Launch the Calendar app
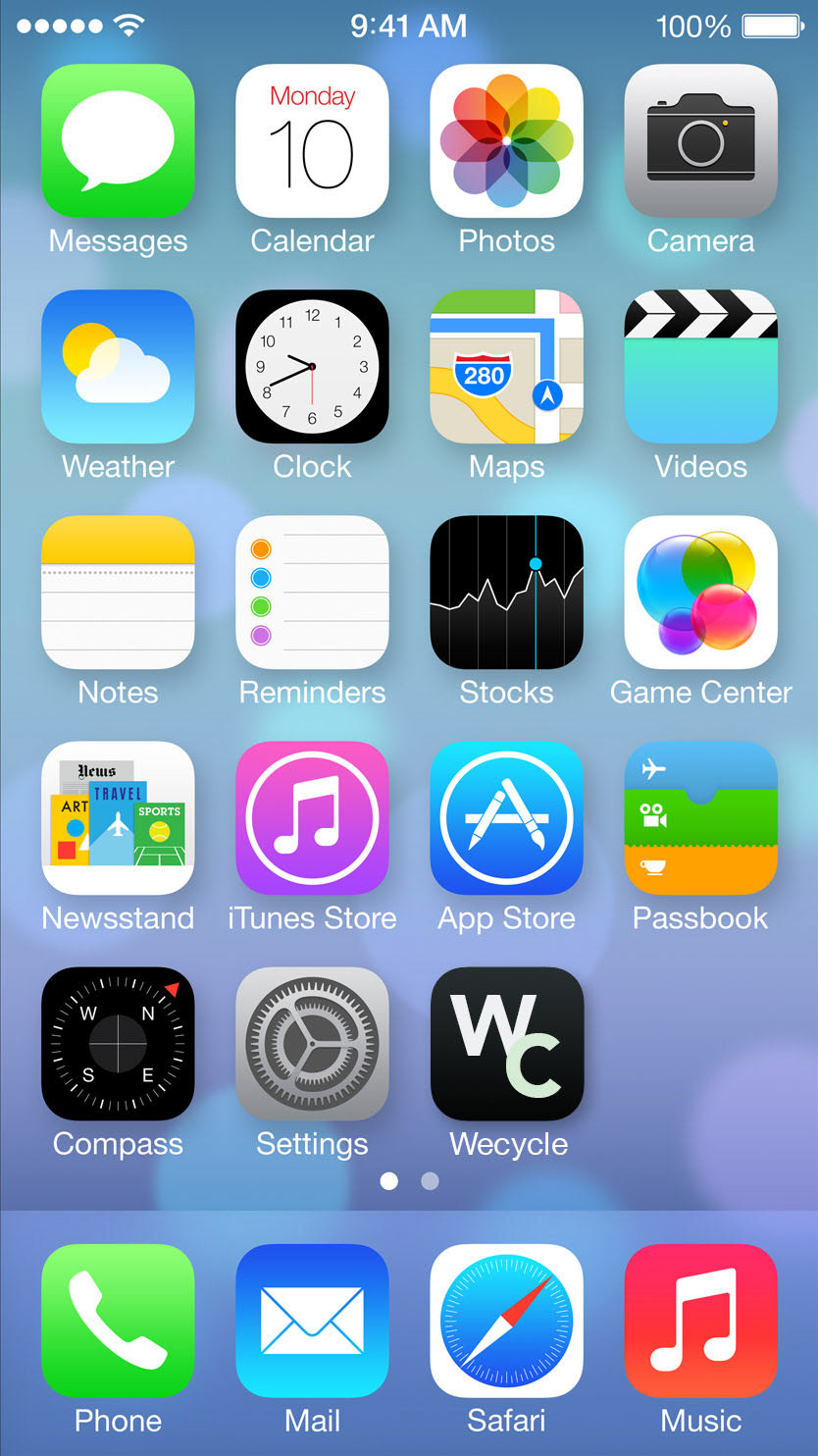This screenshot has height=1456, width=818. pos(312,140)
